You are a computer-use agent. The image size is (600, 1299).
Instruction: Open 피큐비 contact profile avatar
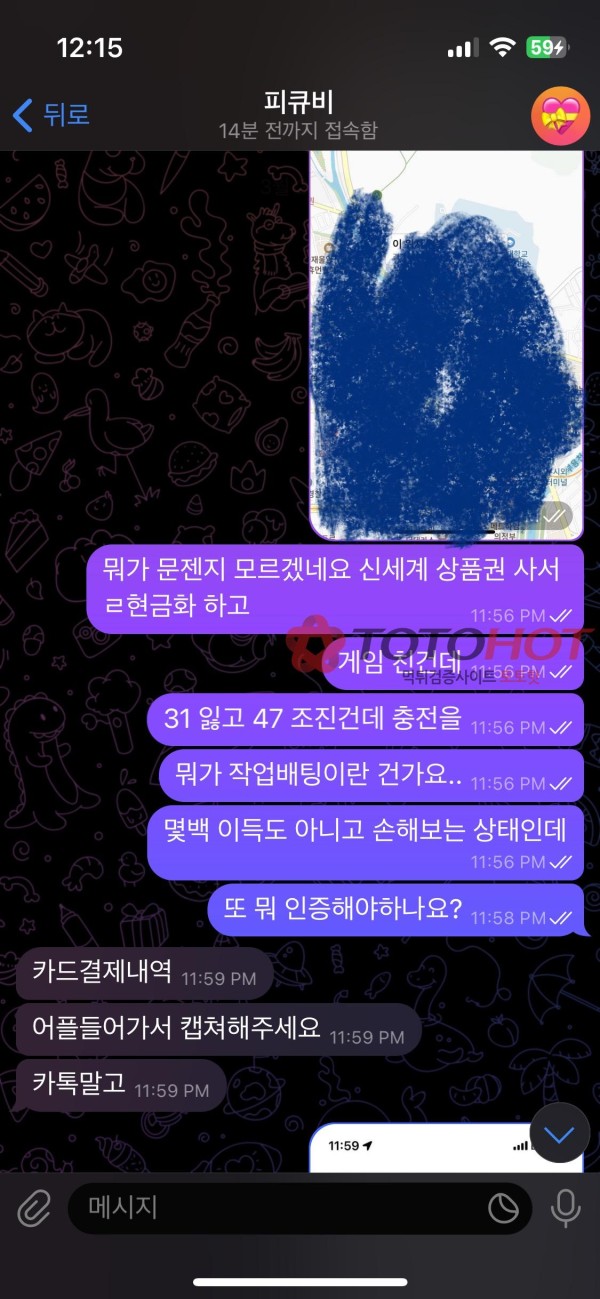558,114
